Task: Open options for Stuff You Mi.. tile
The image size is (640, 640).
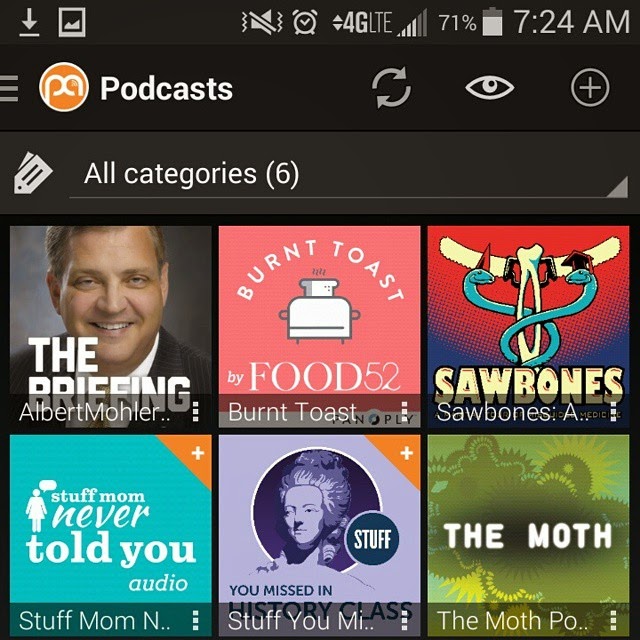Action: tap(405, 620)
